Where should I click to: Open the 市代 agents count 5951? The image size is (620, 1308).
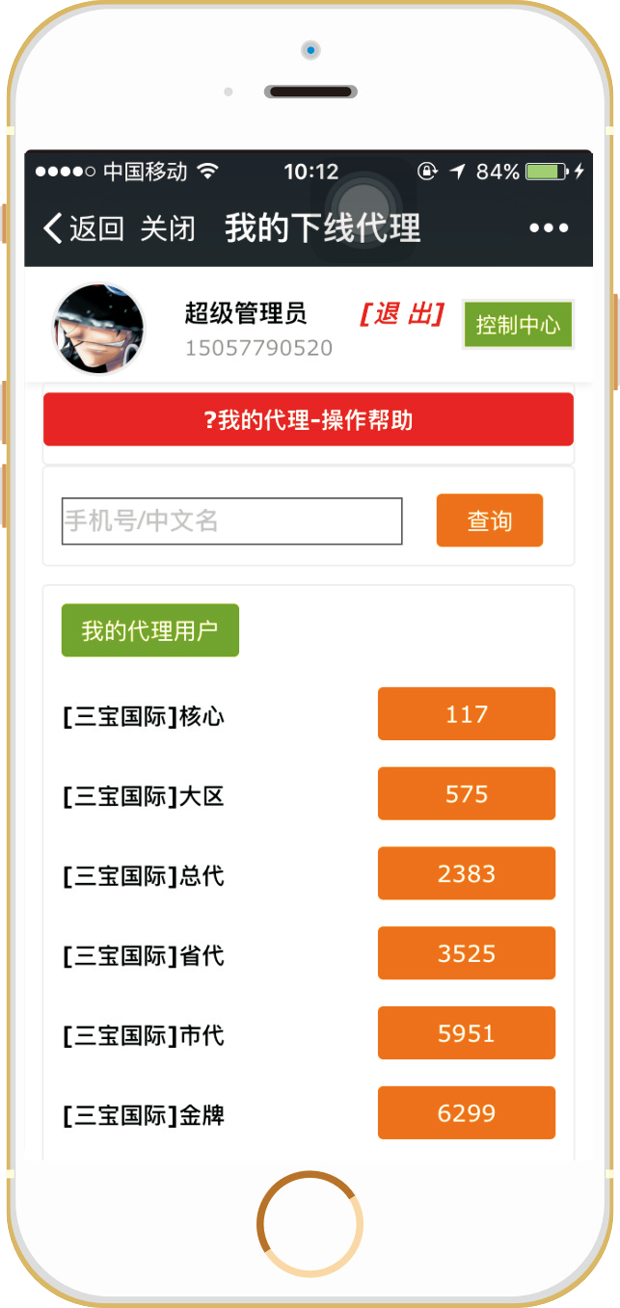[466, 1033]
